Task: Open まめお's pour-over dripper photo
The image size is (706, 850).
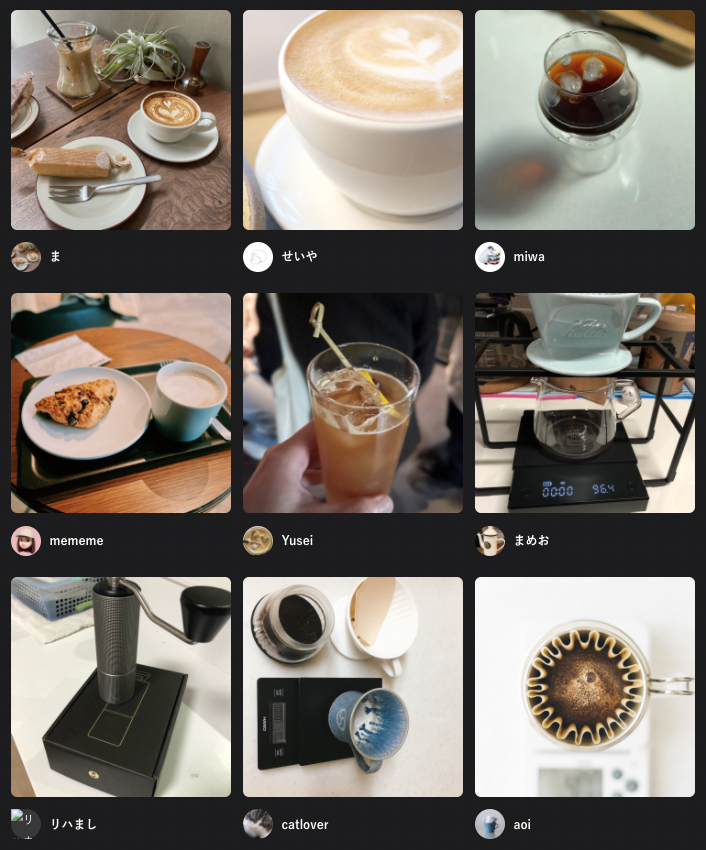Action: point(585,403)
